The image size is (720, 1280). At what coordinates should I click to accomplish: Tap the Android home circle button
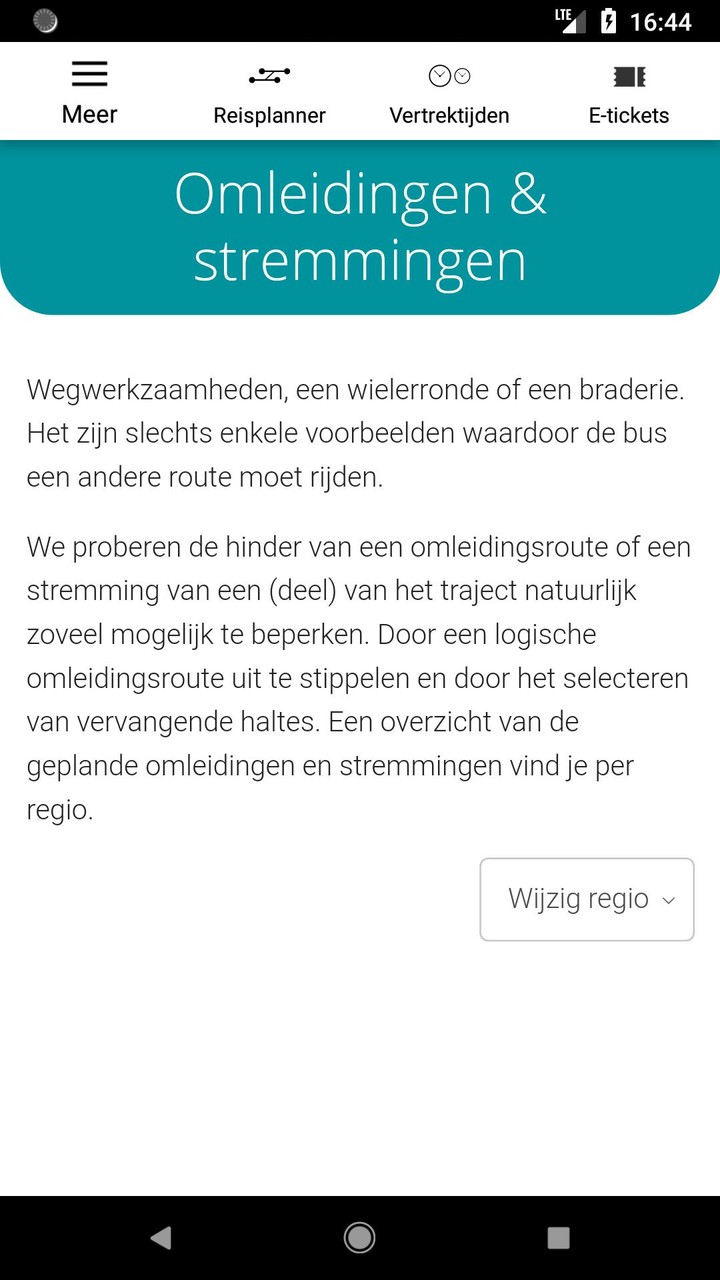[x=359, y=1237]
